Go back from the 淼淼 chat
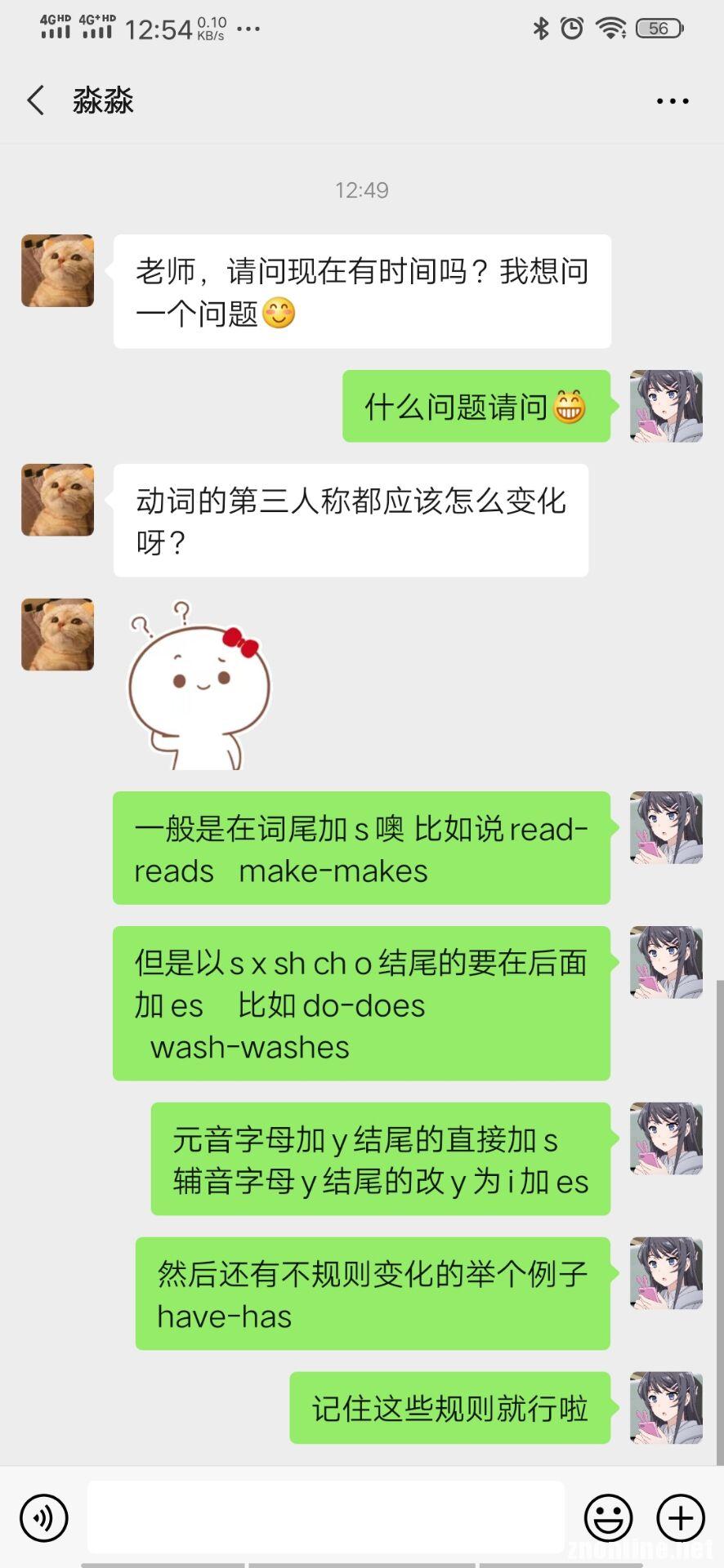The width and height of the screenshot is (724, 1568). [36, 100]
